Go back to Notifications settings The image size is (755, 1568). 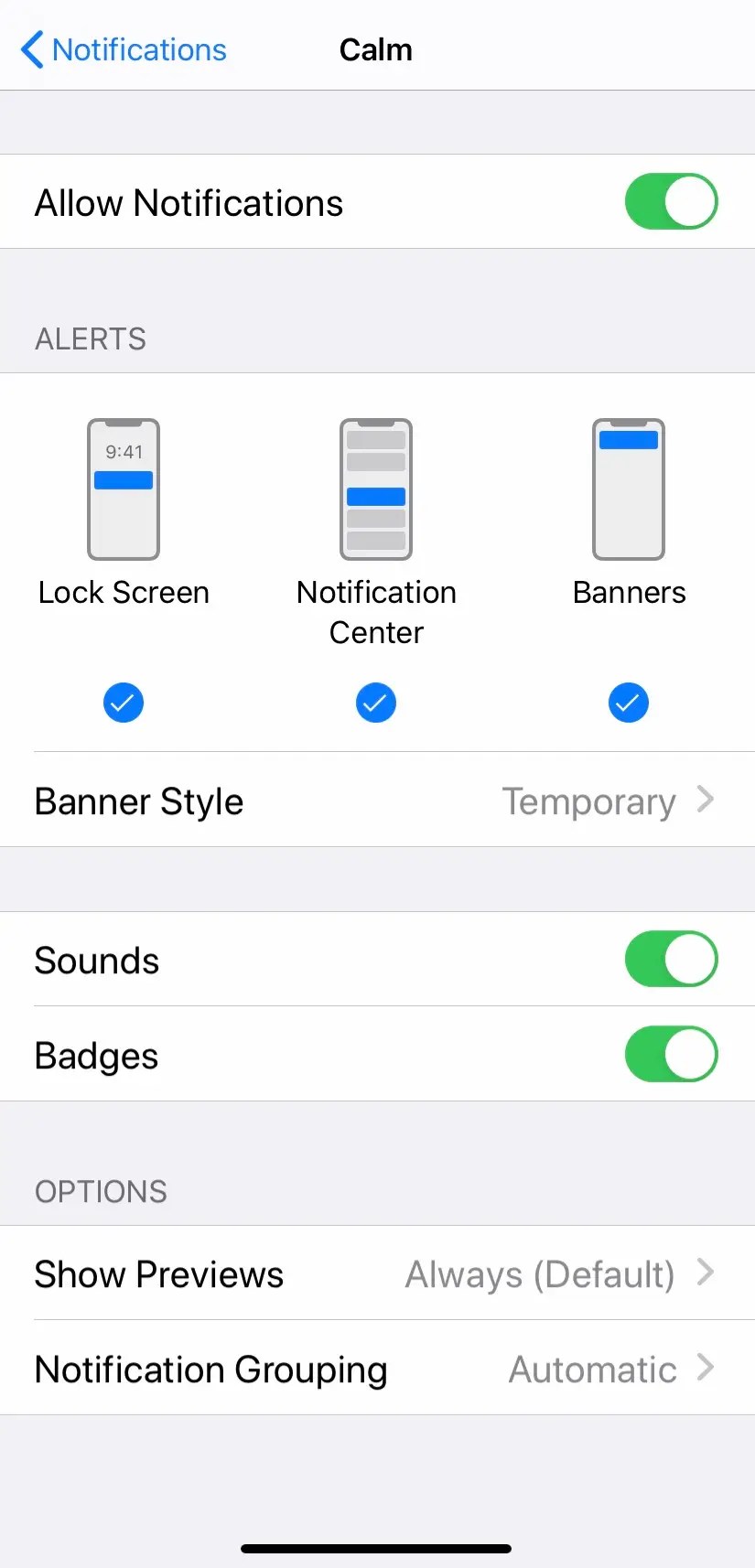124,49
